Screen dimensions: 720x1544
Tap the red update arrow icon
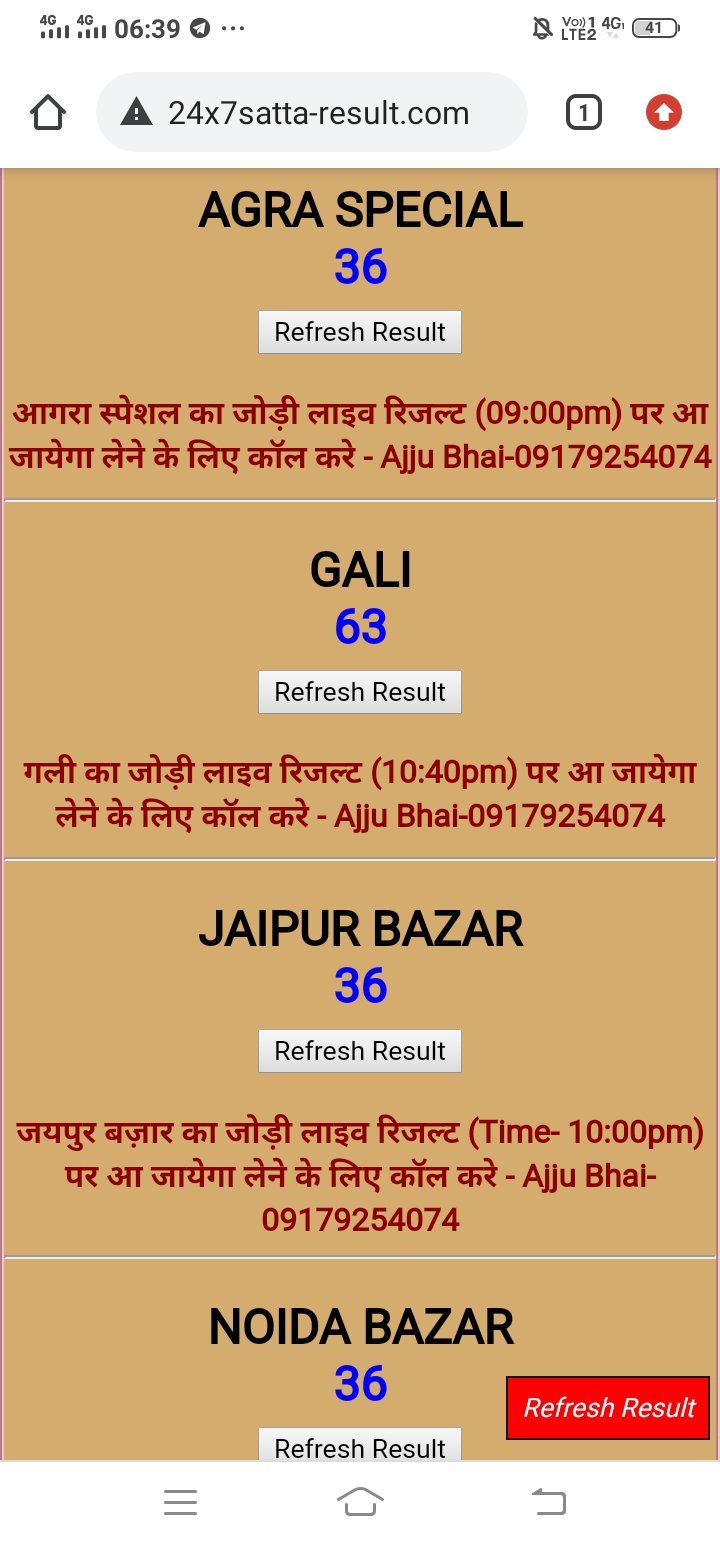[663, 113]
